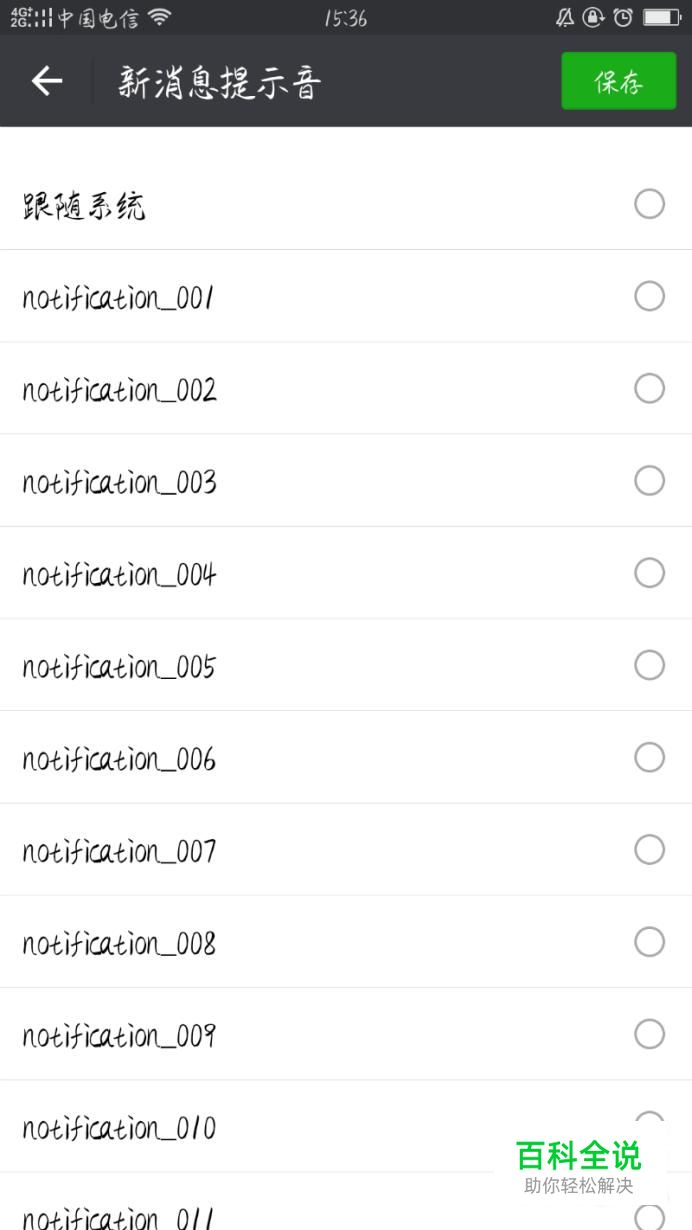Screen dimensions: 692x1230
Task: Choose the notification_004 tone
Action: click(x=346, y=573)
